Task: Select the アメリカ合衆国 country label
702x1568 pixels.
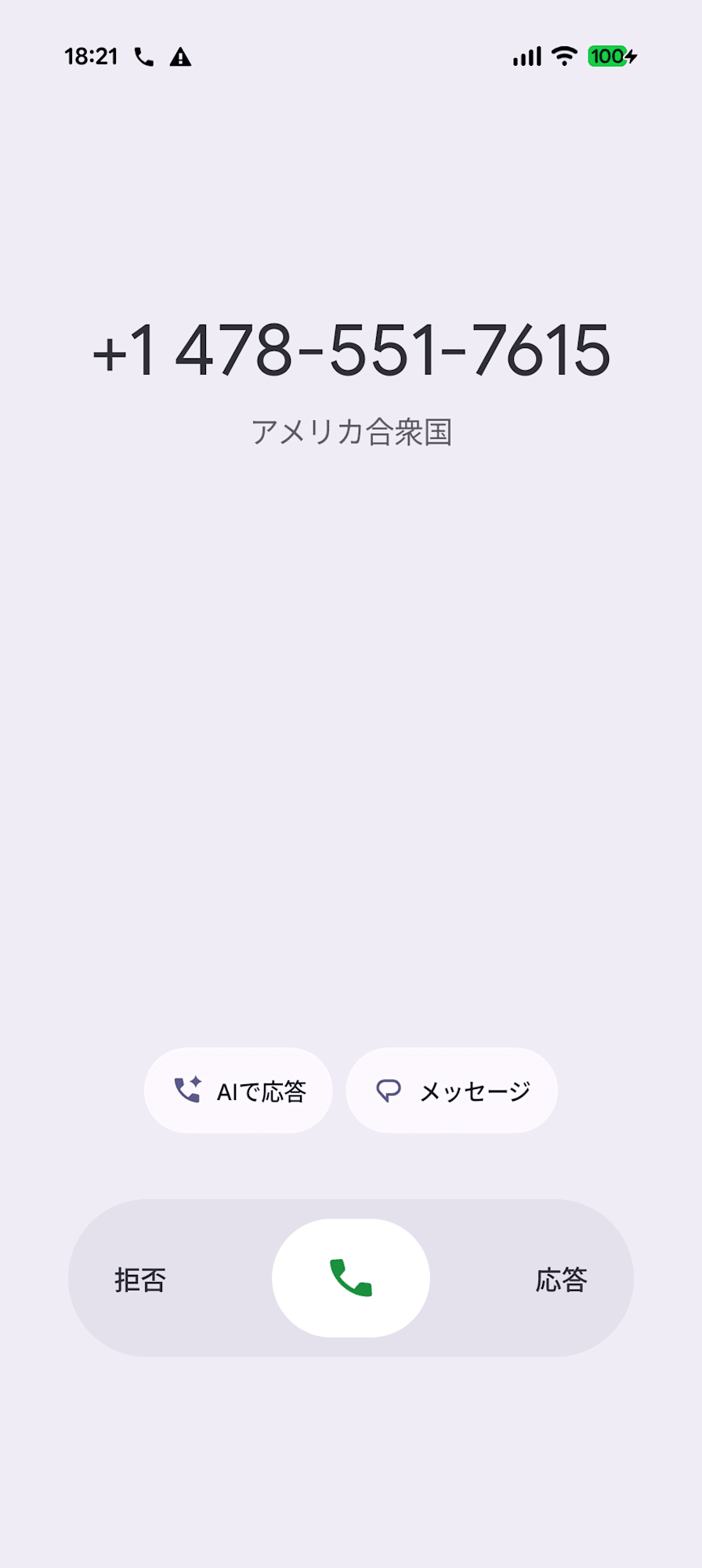Action: (351, 432)
